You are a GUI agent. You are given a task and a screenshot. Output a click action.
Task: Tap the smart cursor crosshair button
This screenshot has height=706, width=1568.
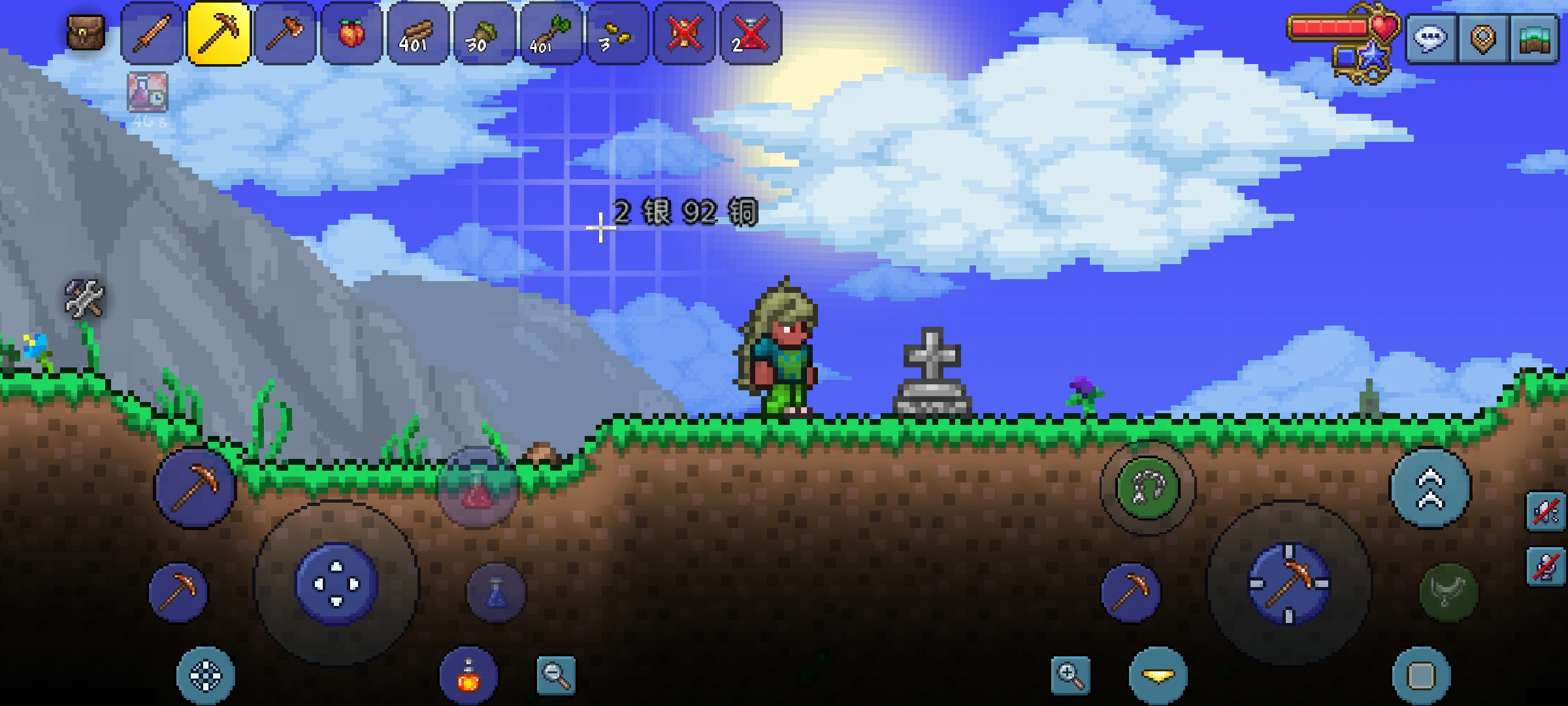click(x=206, y=676)
